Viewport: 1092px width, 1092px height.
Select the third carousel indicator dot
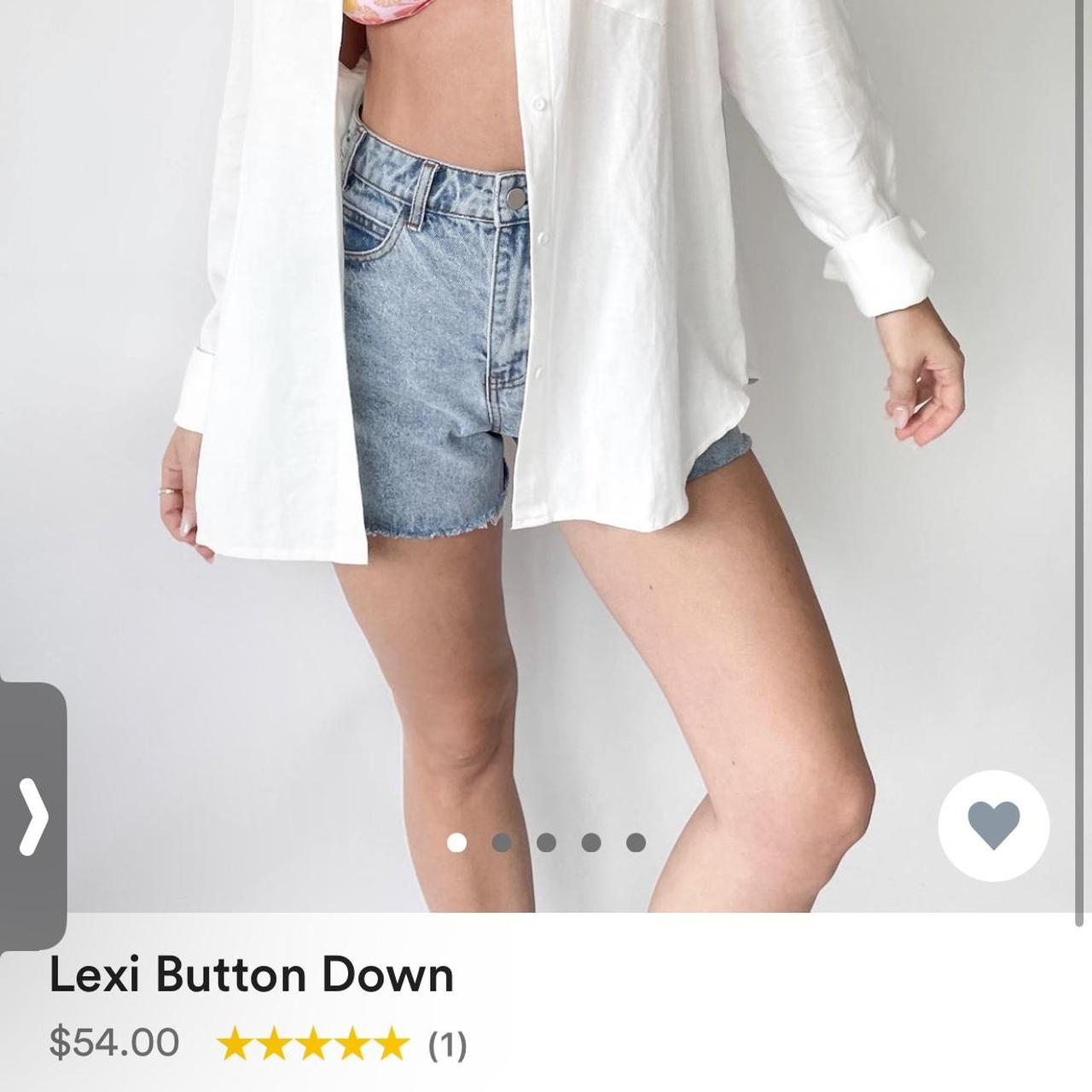(547, 843)
